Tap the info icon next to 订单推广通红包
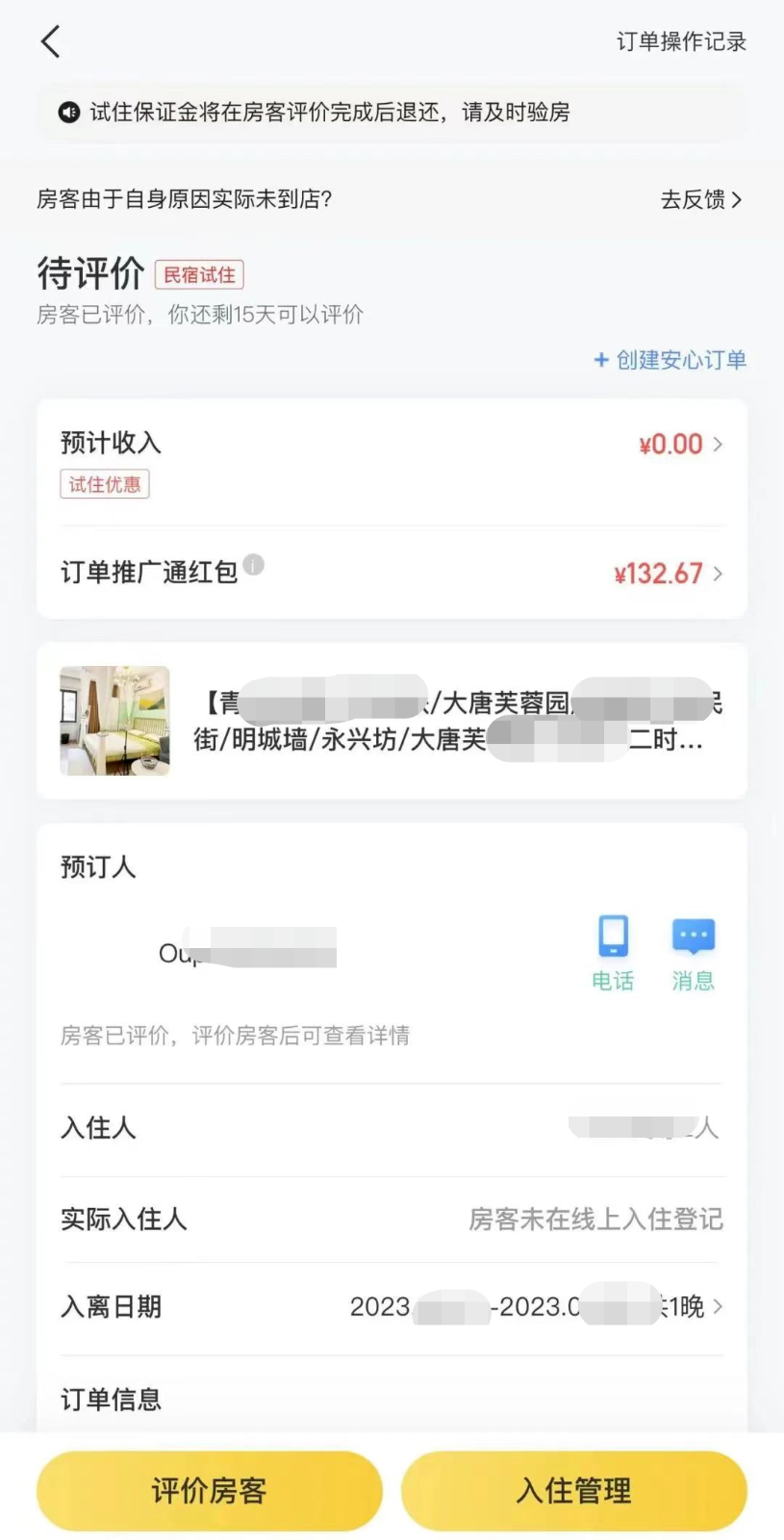 pyautogui.click(x=254, y=566)
